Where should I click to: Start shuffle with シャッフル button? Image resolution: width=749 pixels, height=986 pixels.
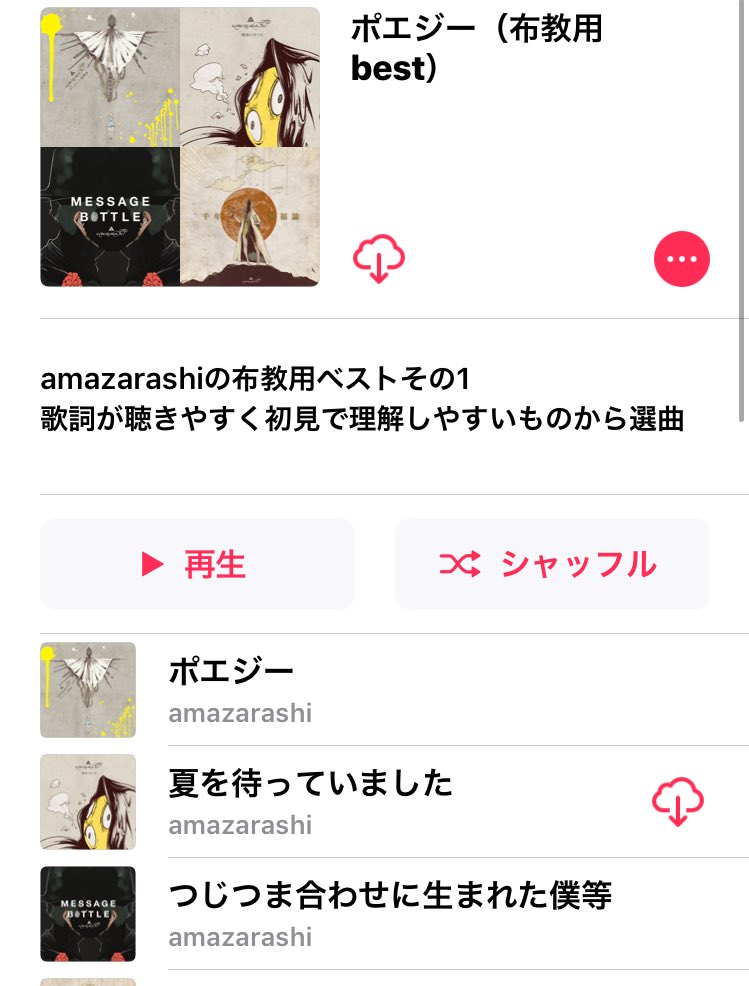coord(552,564)
